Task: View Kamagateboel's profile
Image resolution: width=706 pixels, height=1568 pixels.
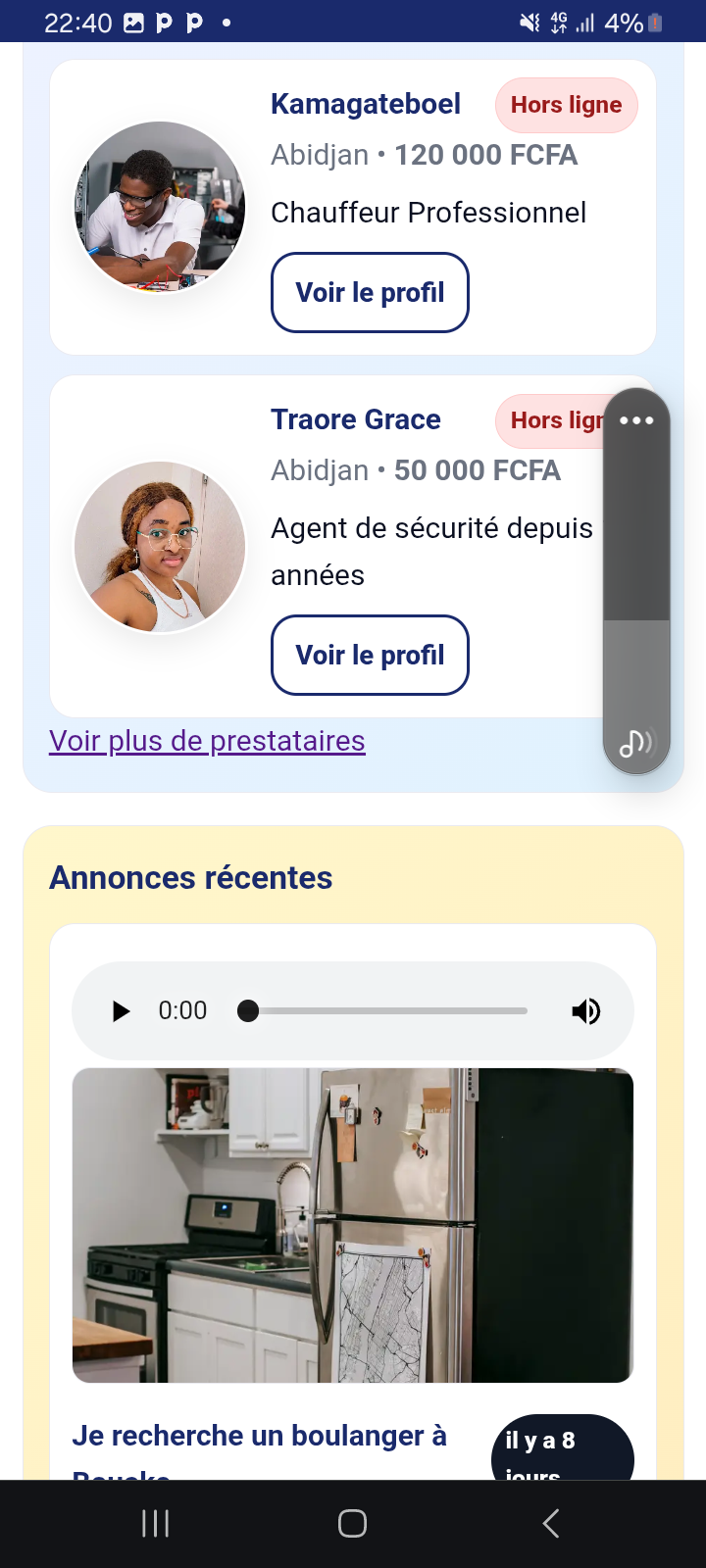Action: click(370, 292)
